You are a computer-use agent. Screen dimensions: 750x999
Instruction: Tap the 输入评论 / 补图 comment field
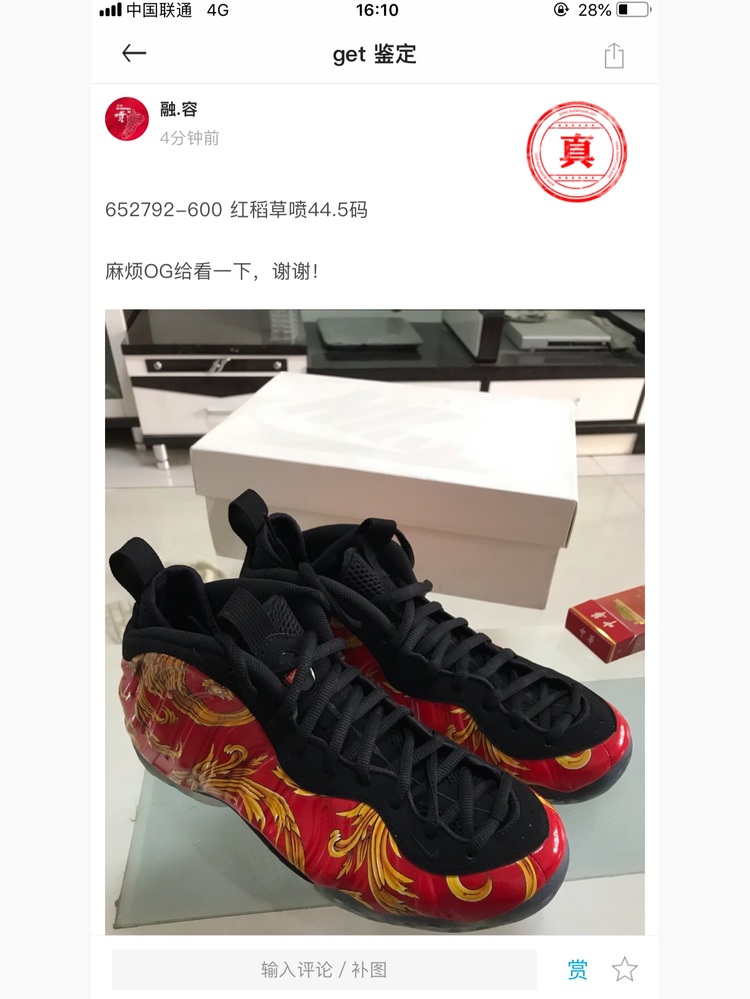pyautogui.click(x=324, y=969)
